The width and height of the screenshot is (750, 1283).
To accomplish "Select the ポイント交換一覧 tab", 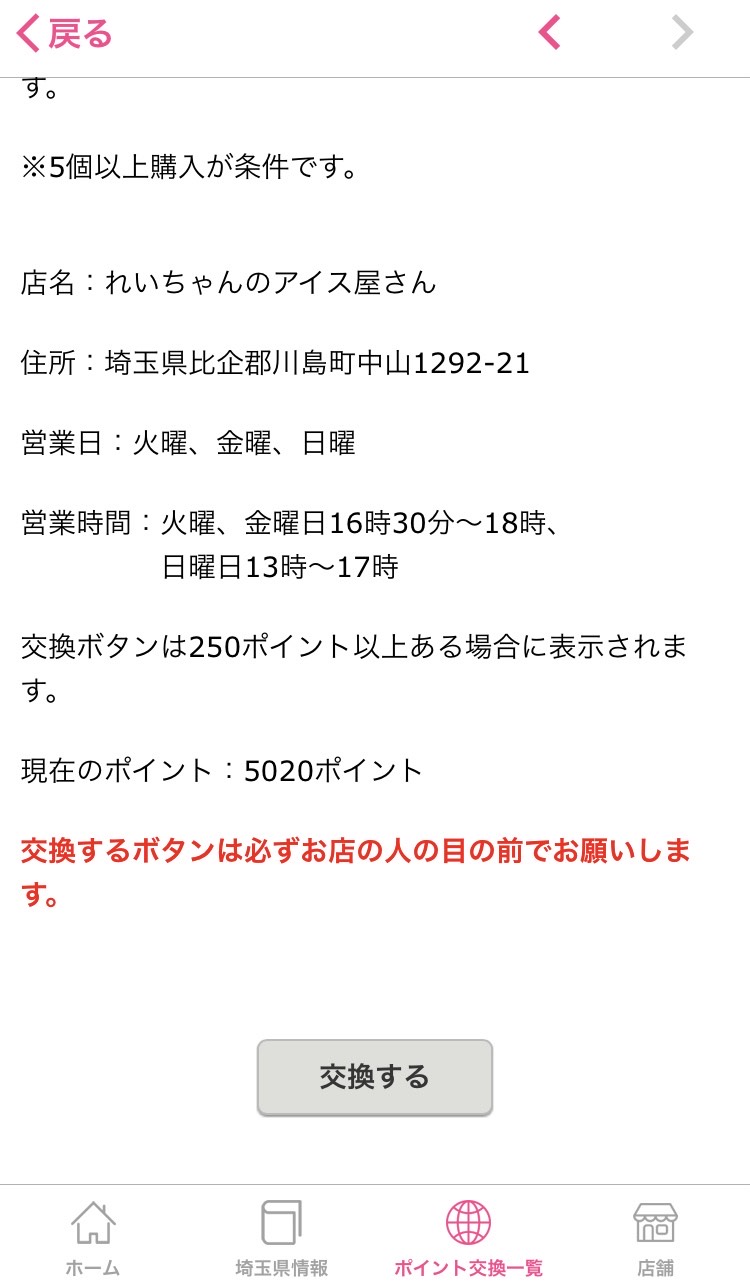I will 468,1239.
